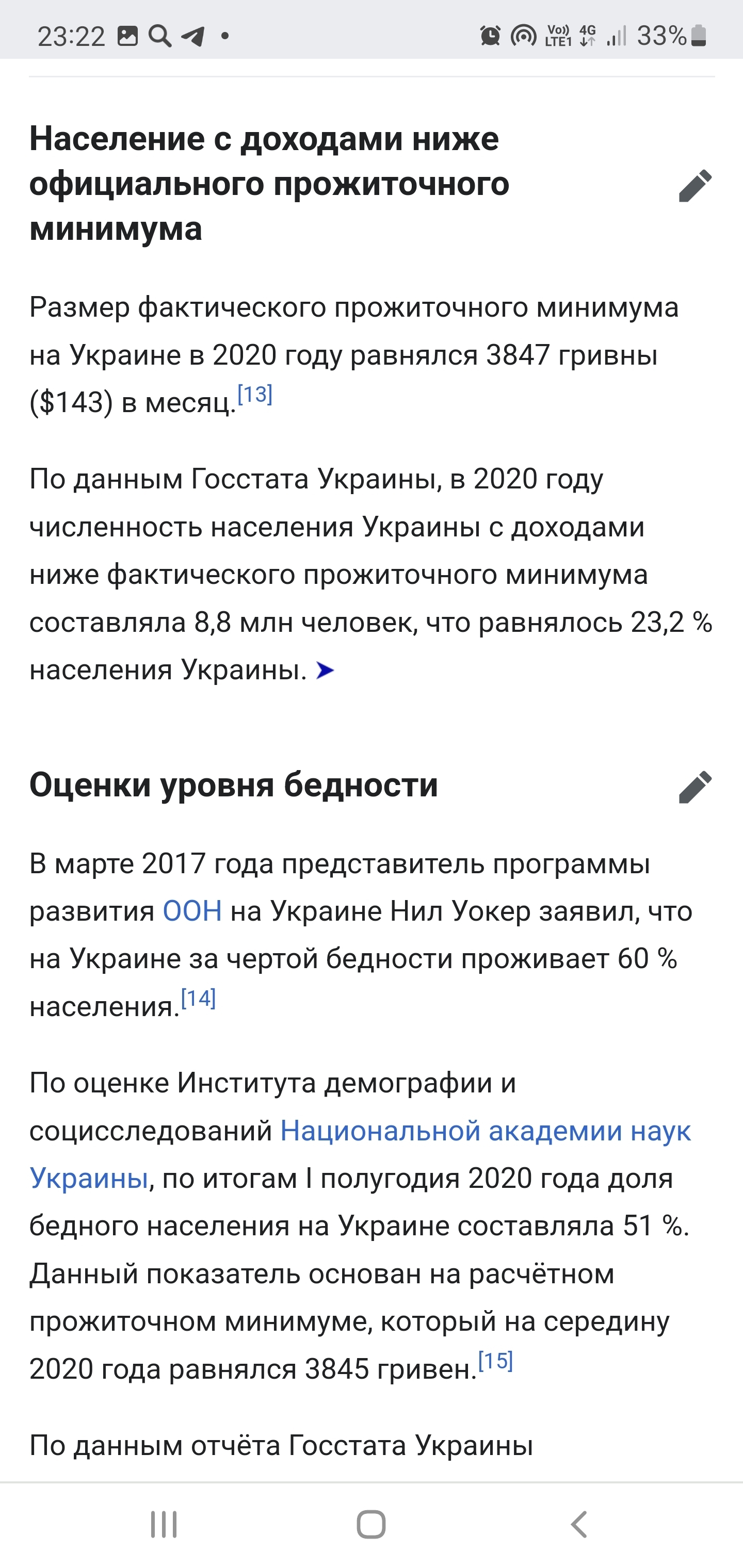Edit the «Оценки уровня бедности» section
Screen dimensions: 743x1568
tap(695, 787)
